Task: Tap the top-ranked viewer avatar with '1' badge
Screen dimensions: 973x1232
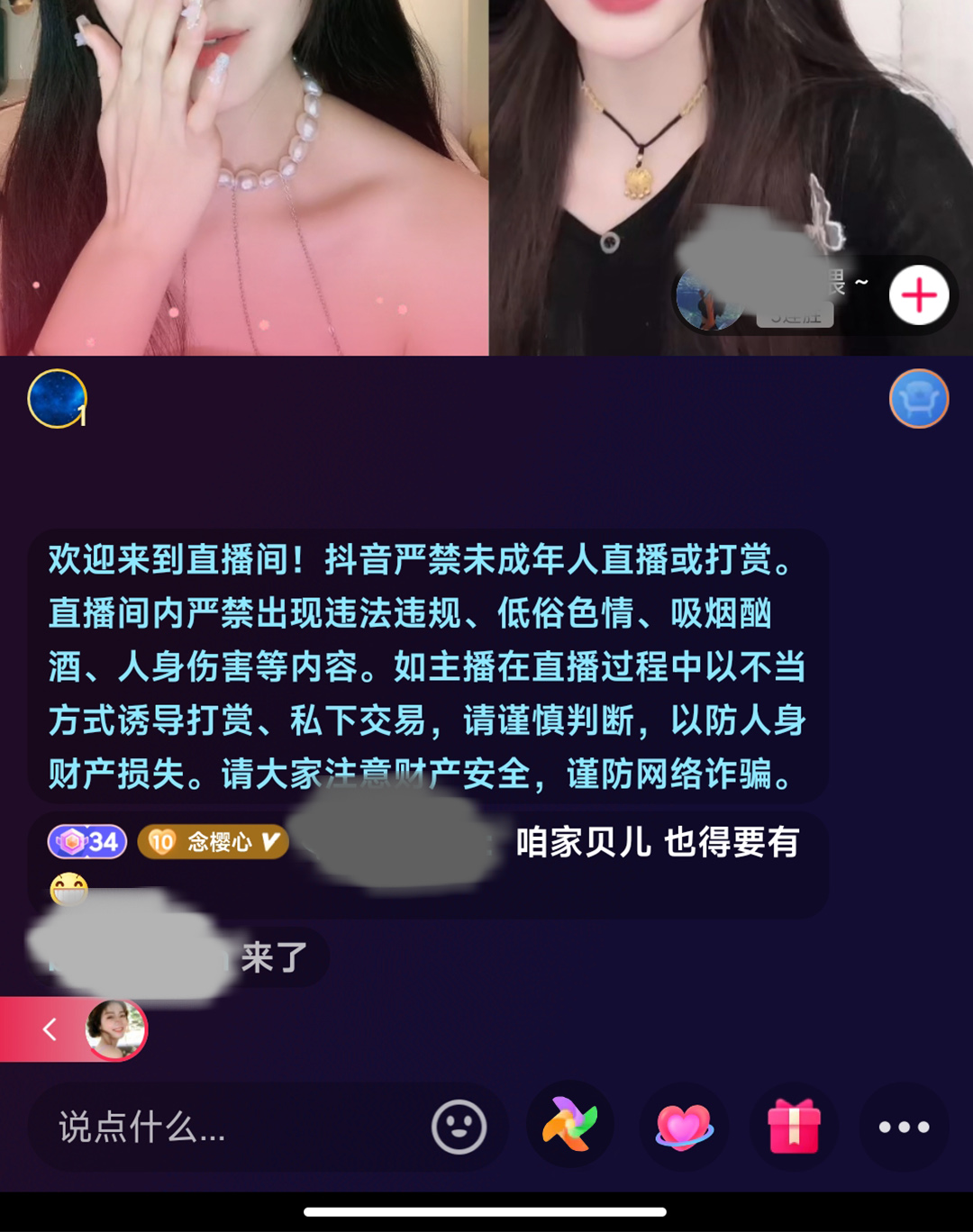Action: (56, 398)
